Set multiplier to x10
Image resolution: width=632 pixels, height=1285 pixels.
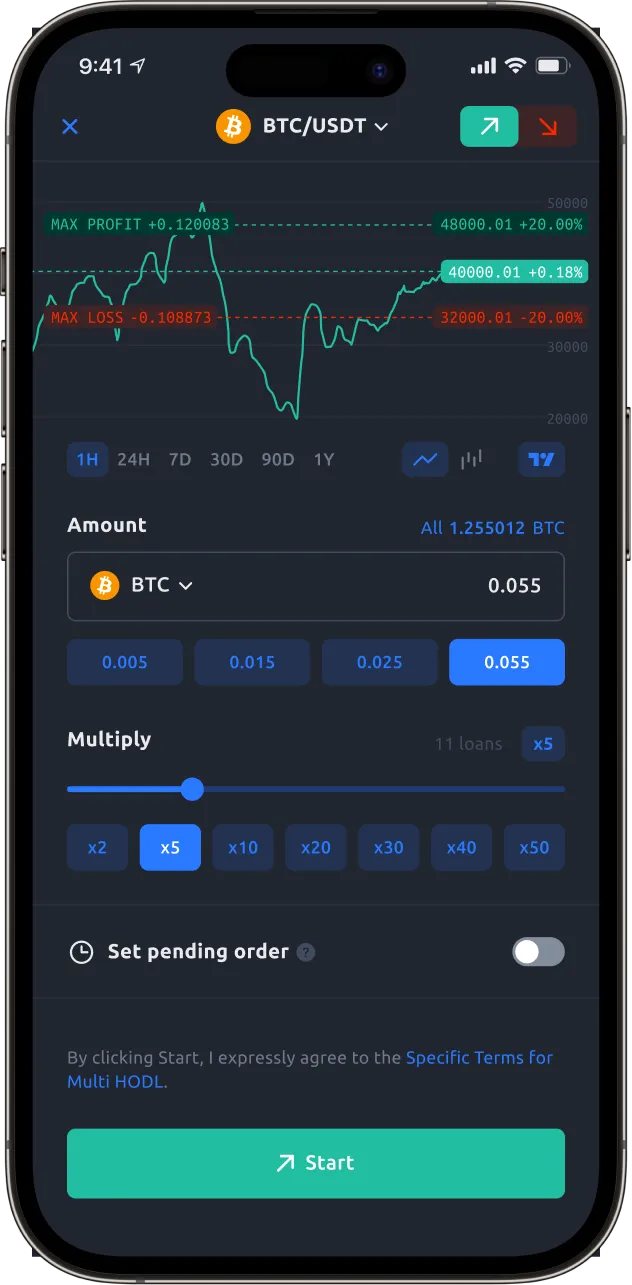pyautogui.click(x=243, y=848)
